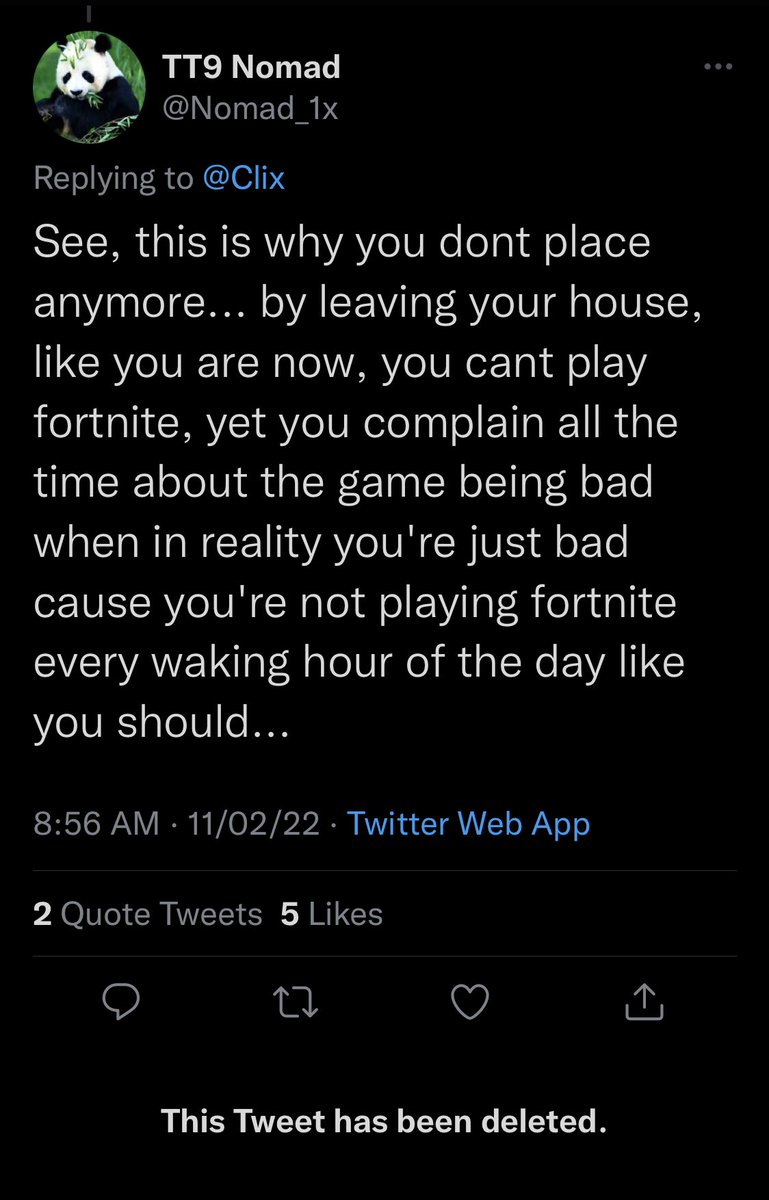View the 2 Quote Tweets
The height and width of the screenshot is (1200, 769).
(148, 914)
